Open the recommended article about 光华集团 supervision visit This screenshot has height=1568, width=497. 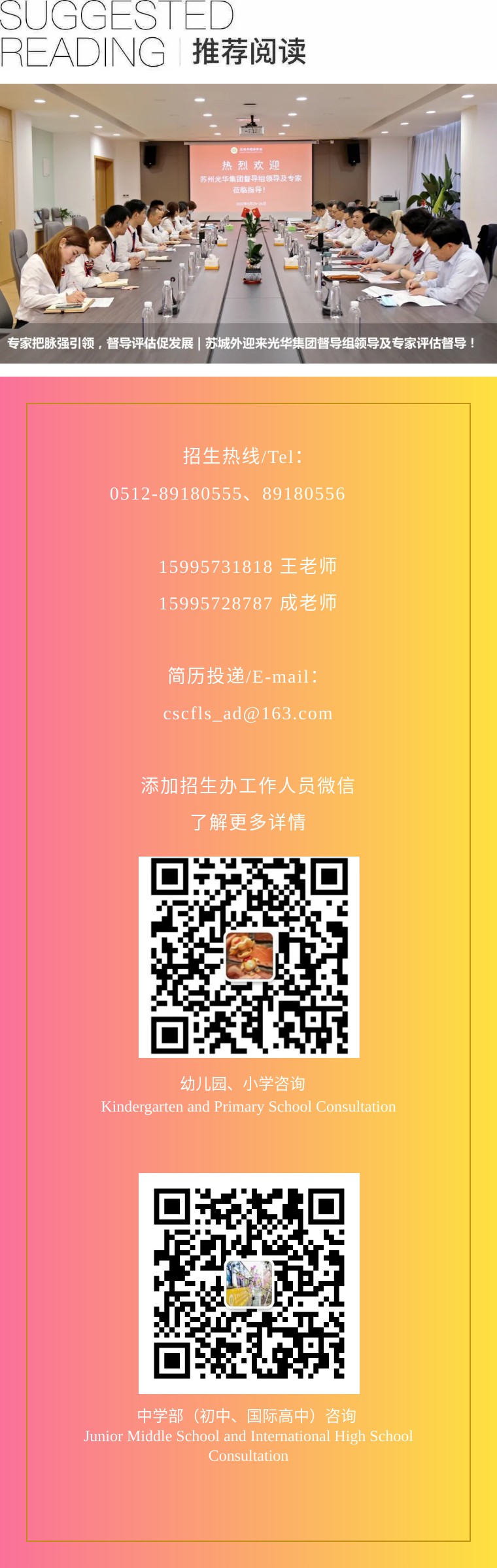248,224
